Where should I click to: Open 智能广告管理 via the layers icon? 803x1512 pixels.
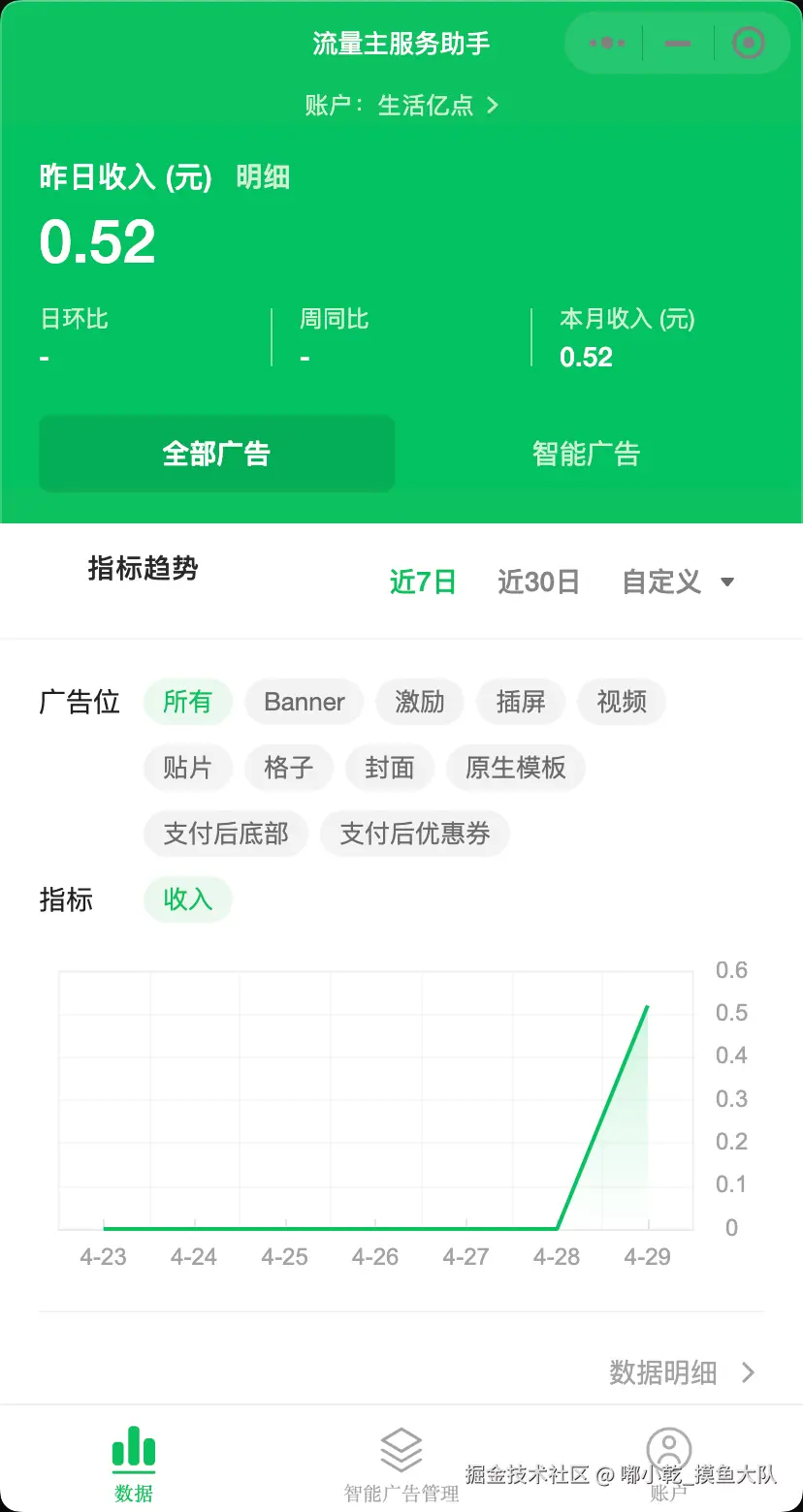pyautogui.click(x=401, y=1449)
